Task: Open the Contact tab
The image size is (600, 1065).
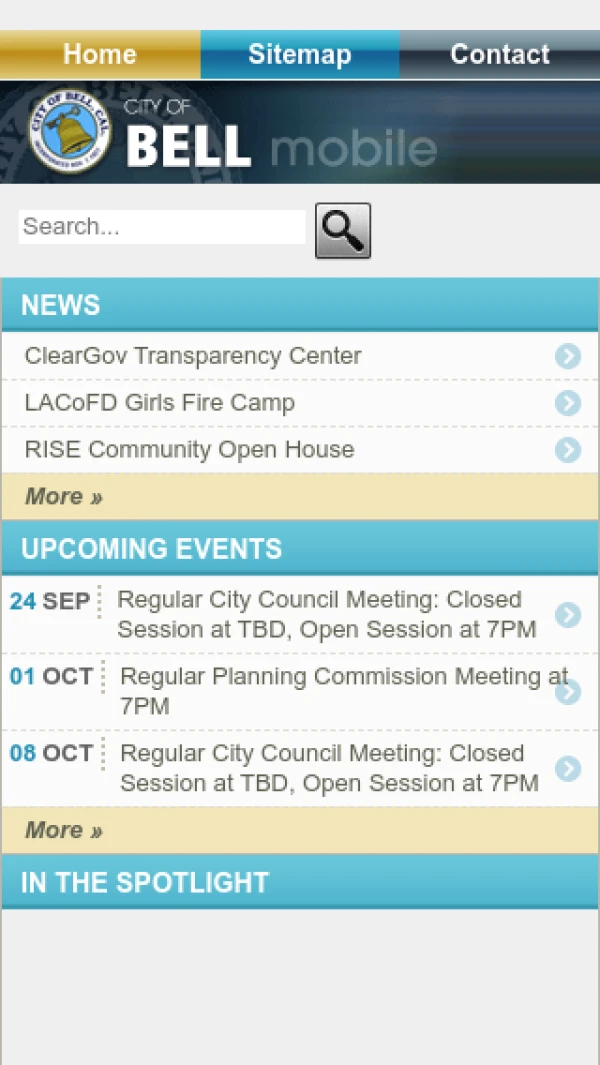Action: click(x=499, y=54)
